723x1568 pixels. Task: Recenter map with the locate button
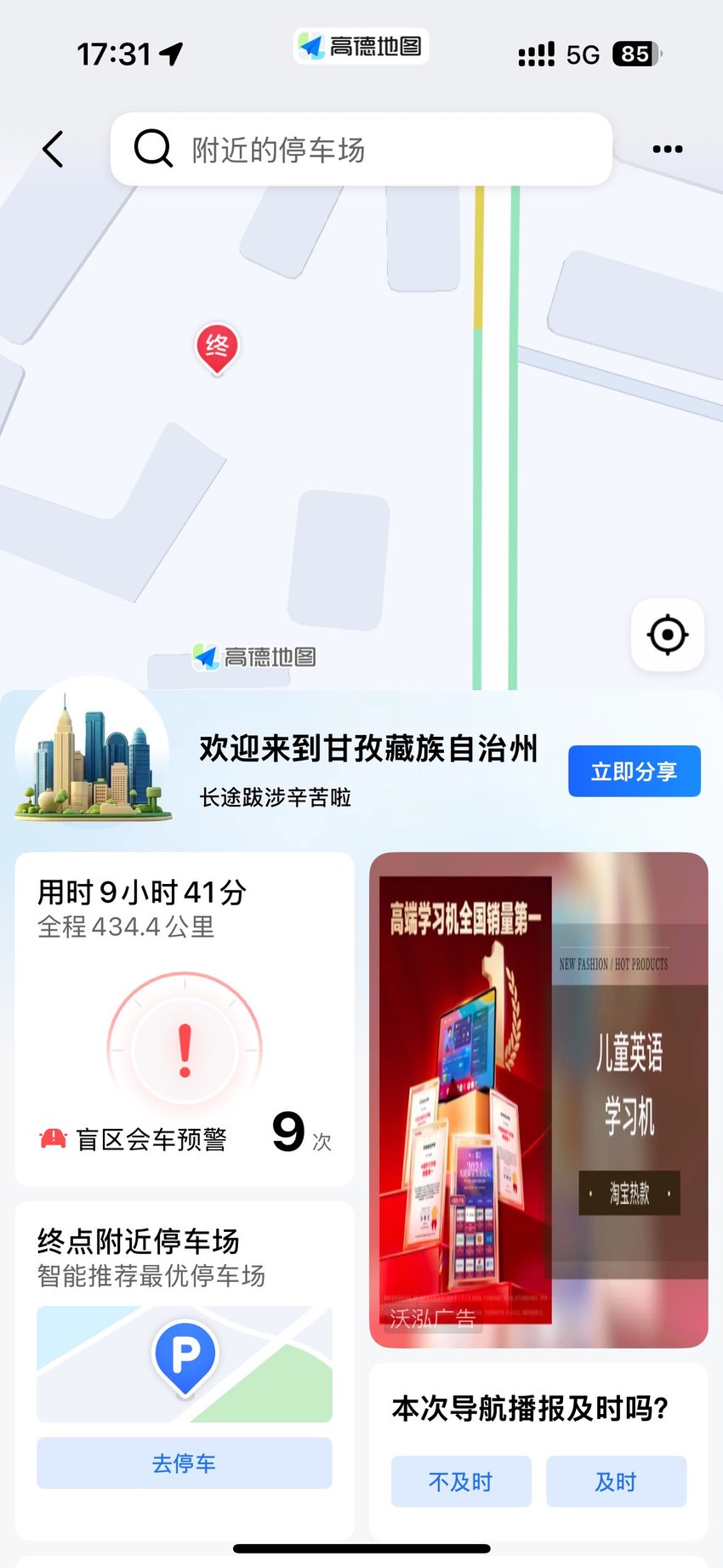click(668, 635)
